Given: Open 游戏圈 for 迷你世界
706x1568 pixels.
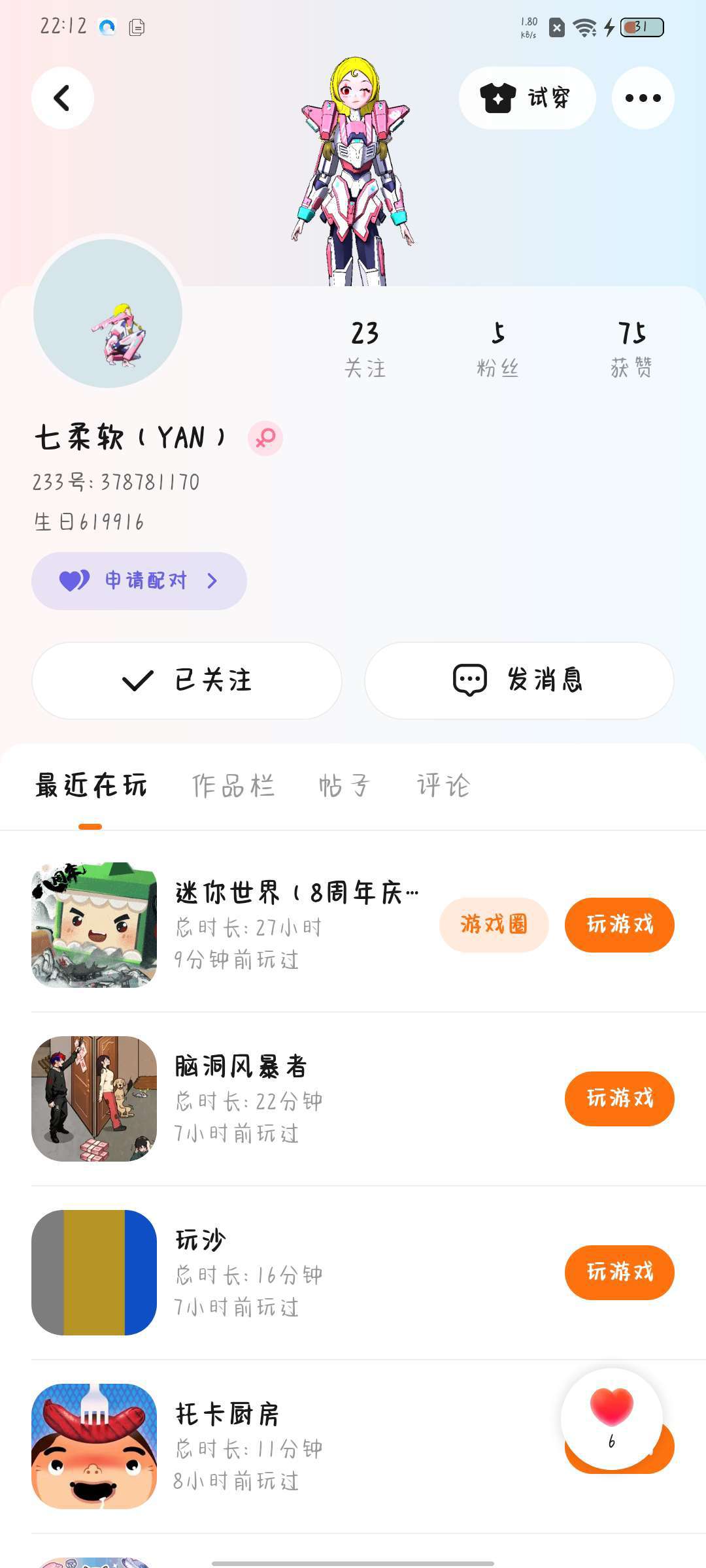Looking at the screenshot, I should [494, 924].
